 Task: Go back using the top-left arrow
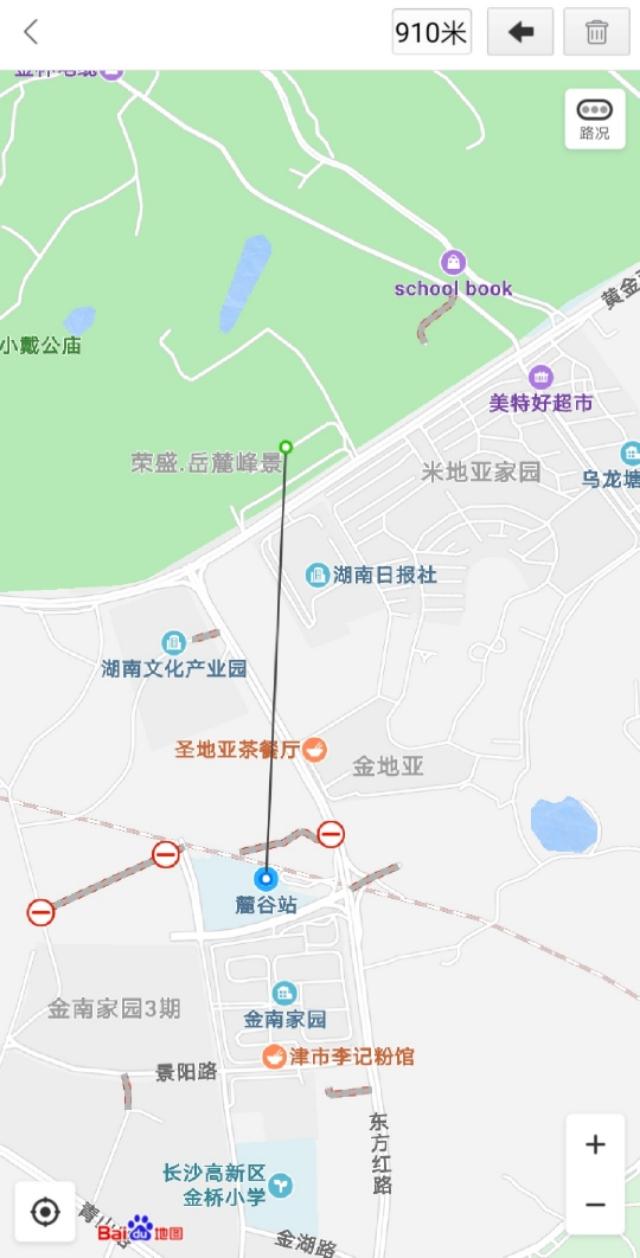[x=31, y=32]
